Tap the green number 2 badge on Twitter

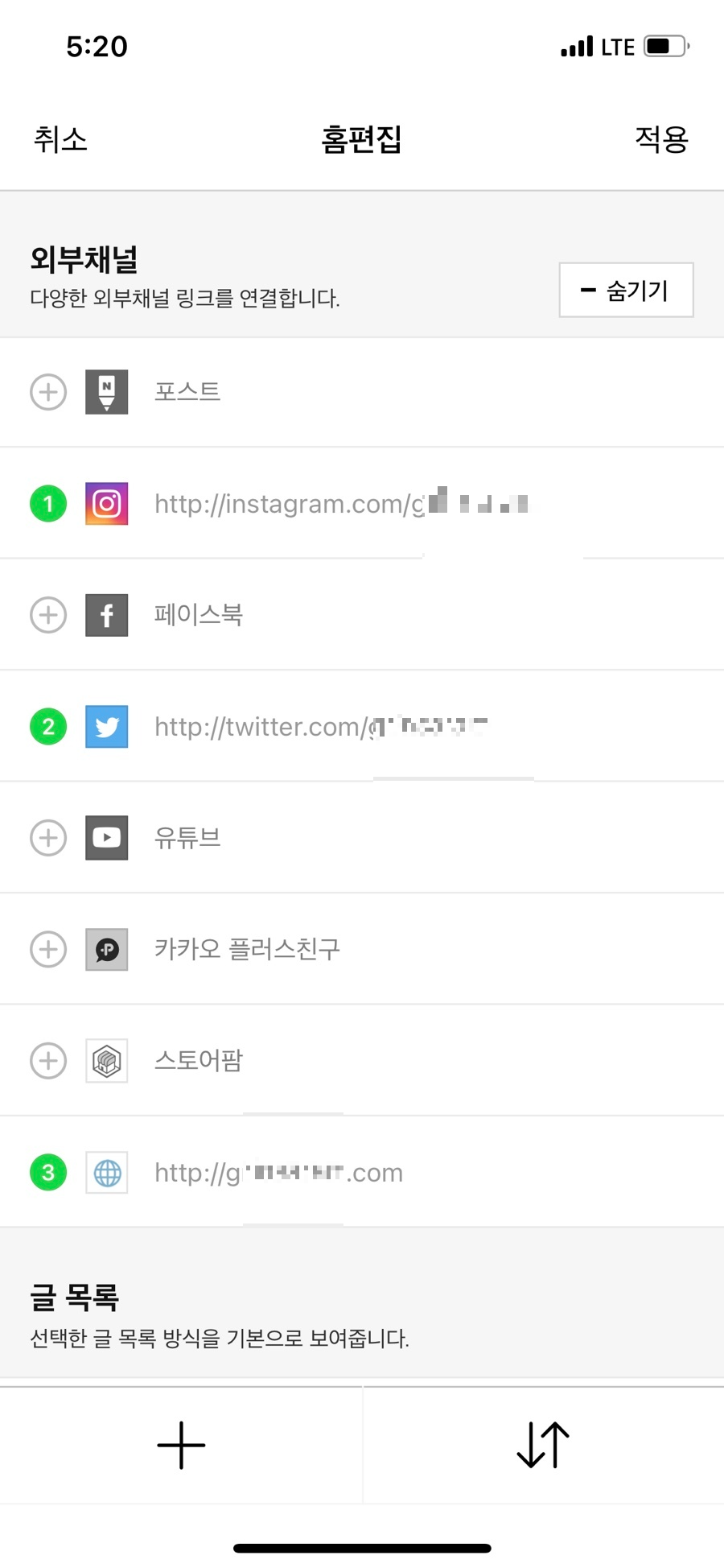tap(47, 726)
